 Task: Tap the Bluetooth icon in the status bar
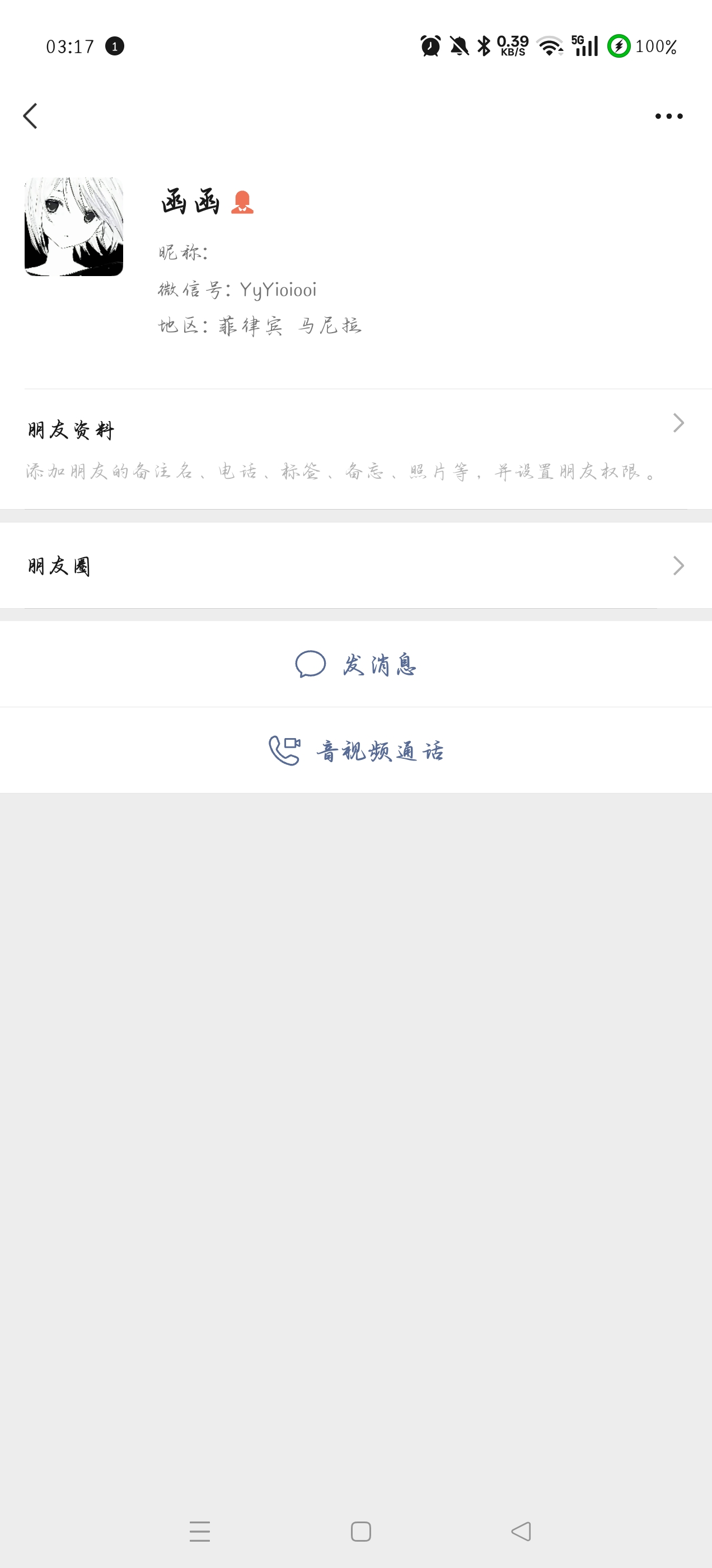pos(484,46)
